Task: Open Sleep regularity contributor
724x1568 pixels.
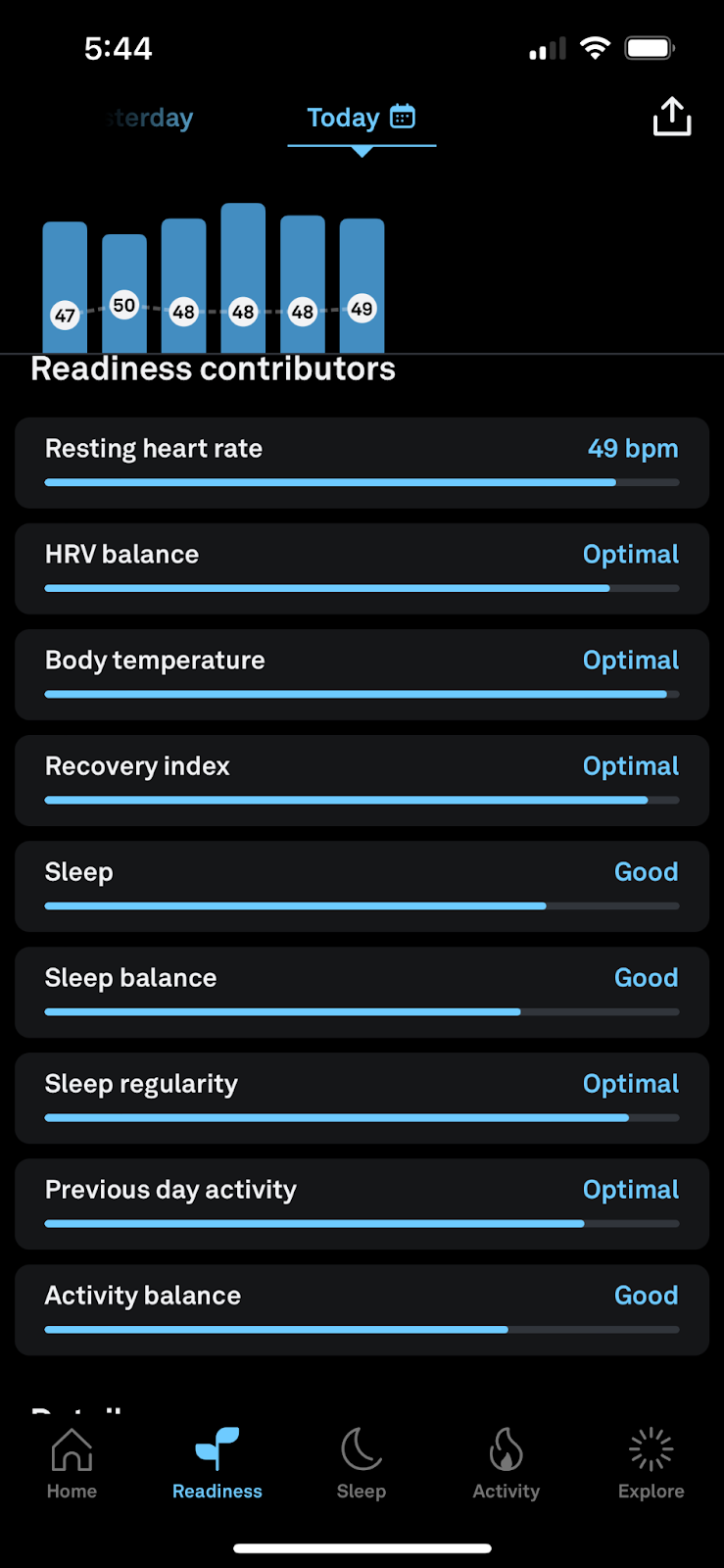Action: 362,1098
